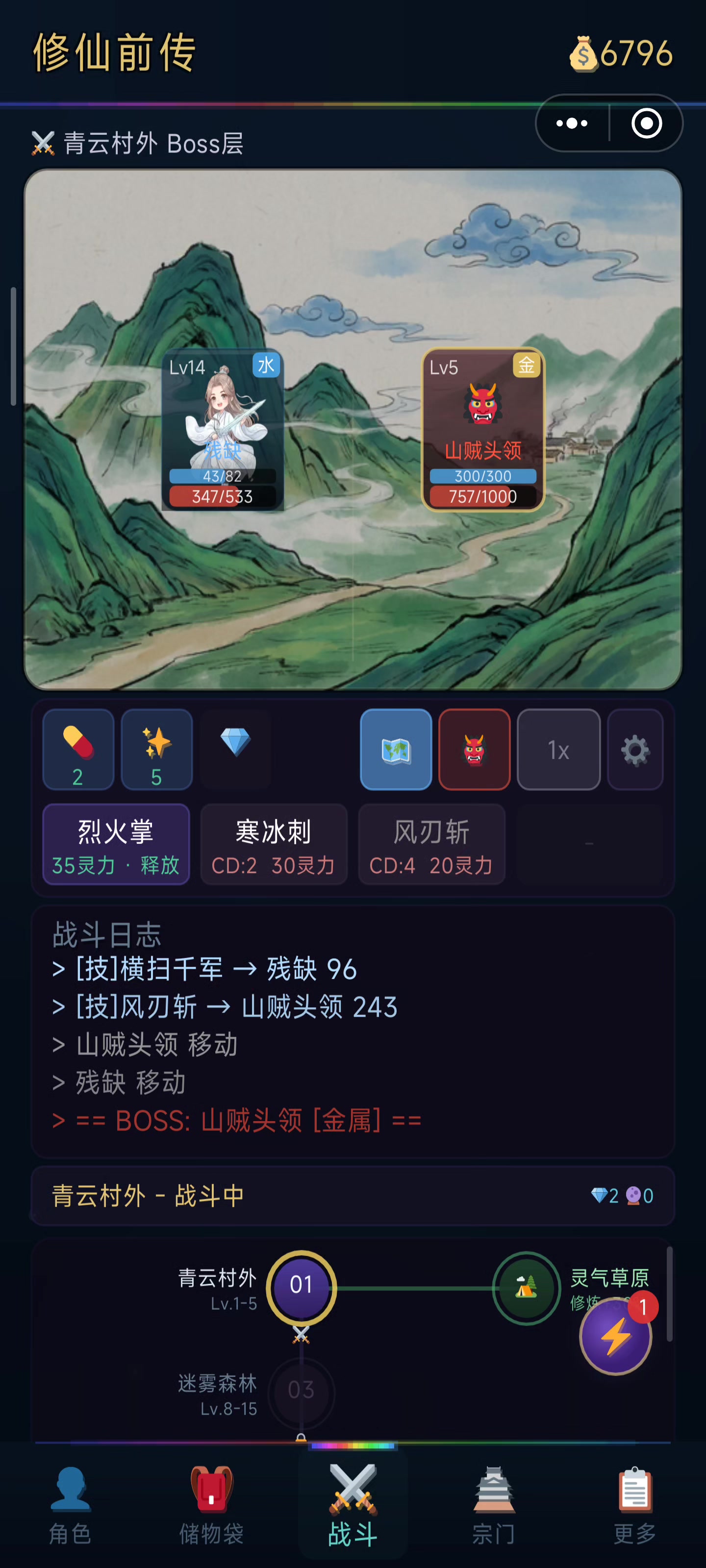Select the 青云村外 01 map node
The image size is (706, 1568).
301,1285
